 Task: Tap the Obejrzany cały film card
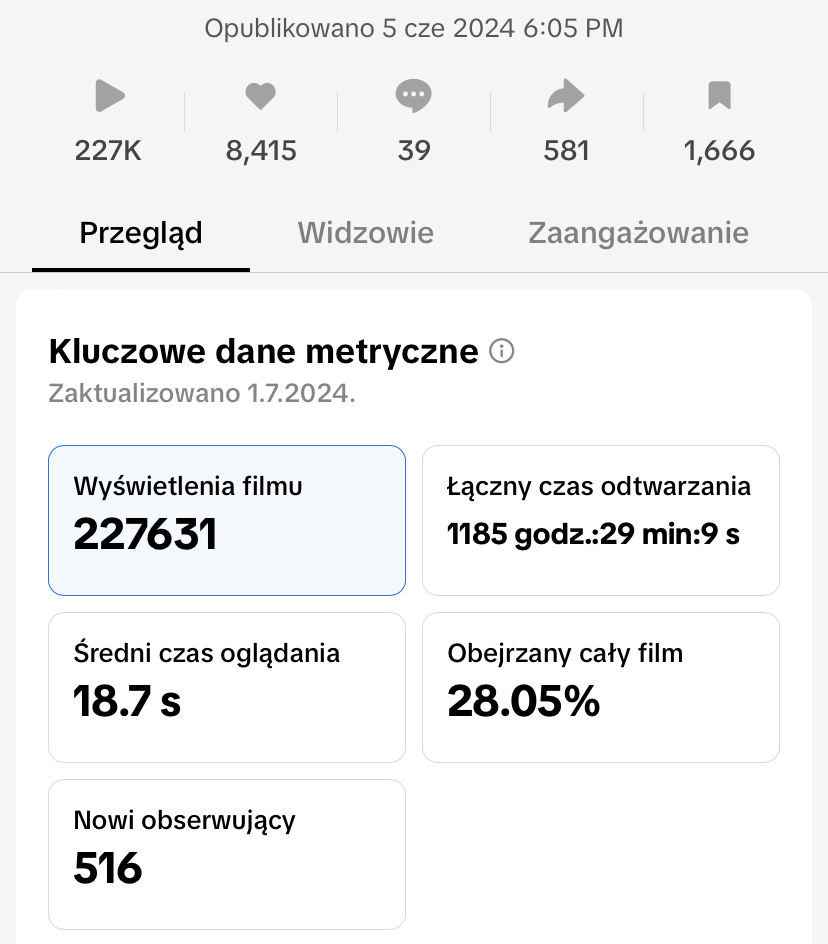click(600, 687)
